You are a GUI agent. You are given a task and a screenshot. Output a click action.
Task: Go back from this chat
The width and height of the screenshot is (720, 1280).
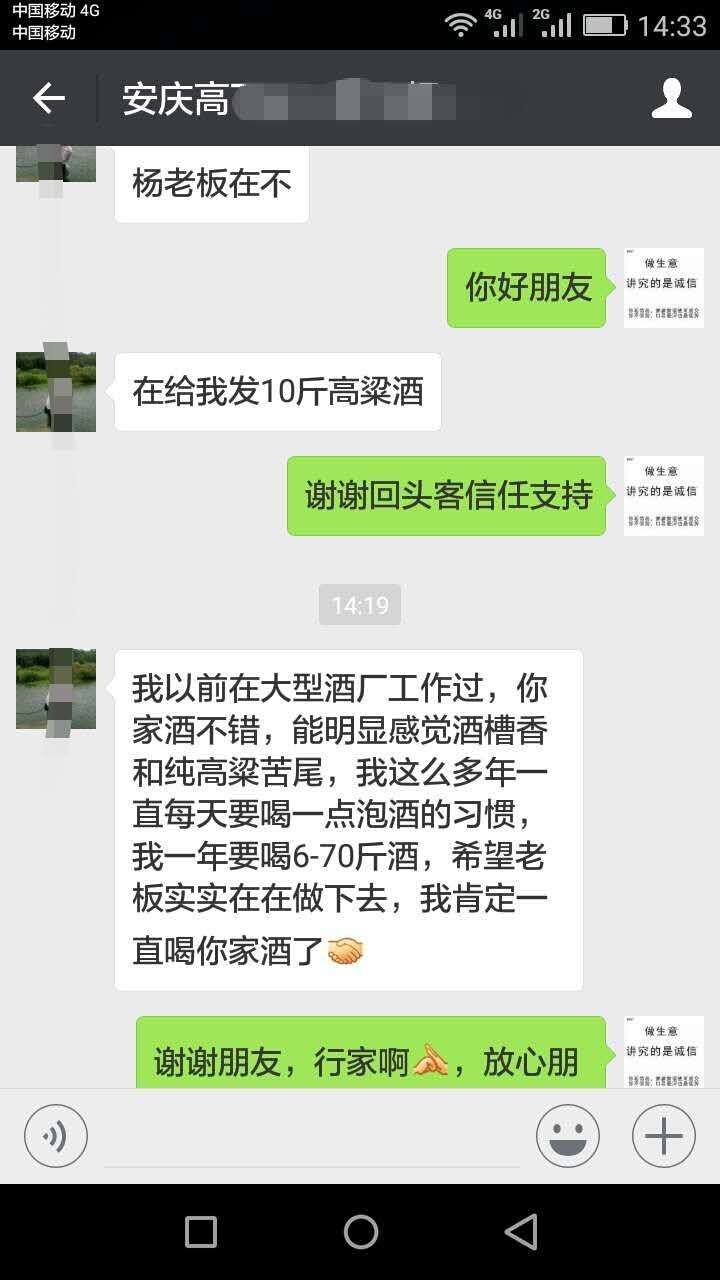click(x=48, y=98)
